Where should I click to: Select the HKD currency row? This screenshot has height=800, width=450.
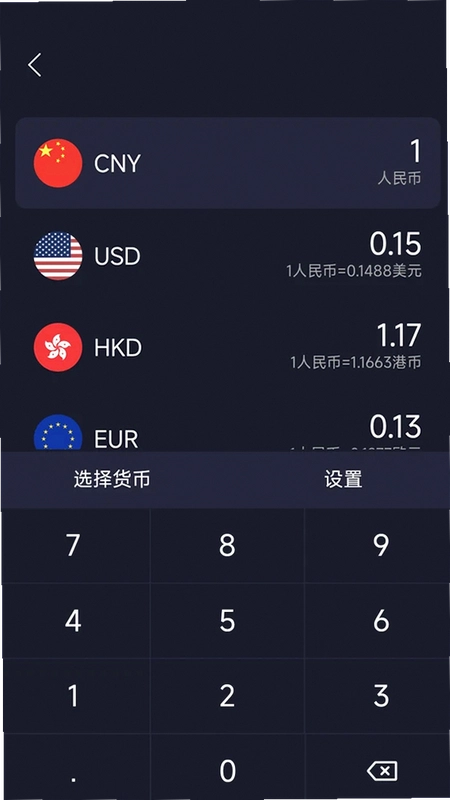click(x=228, y=347)
